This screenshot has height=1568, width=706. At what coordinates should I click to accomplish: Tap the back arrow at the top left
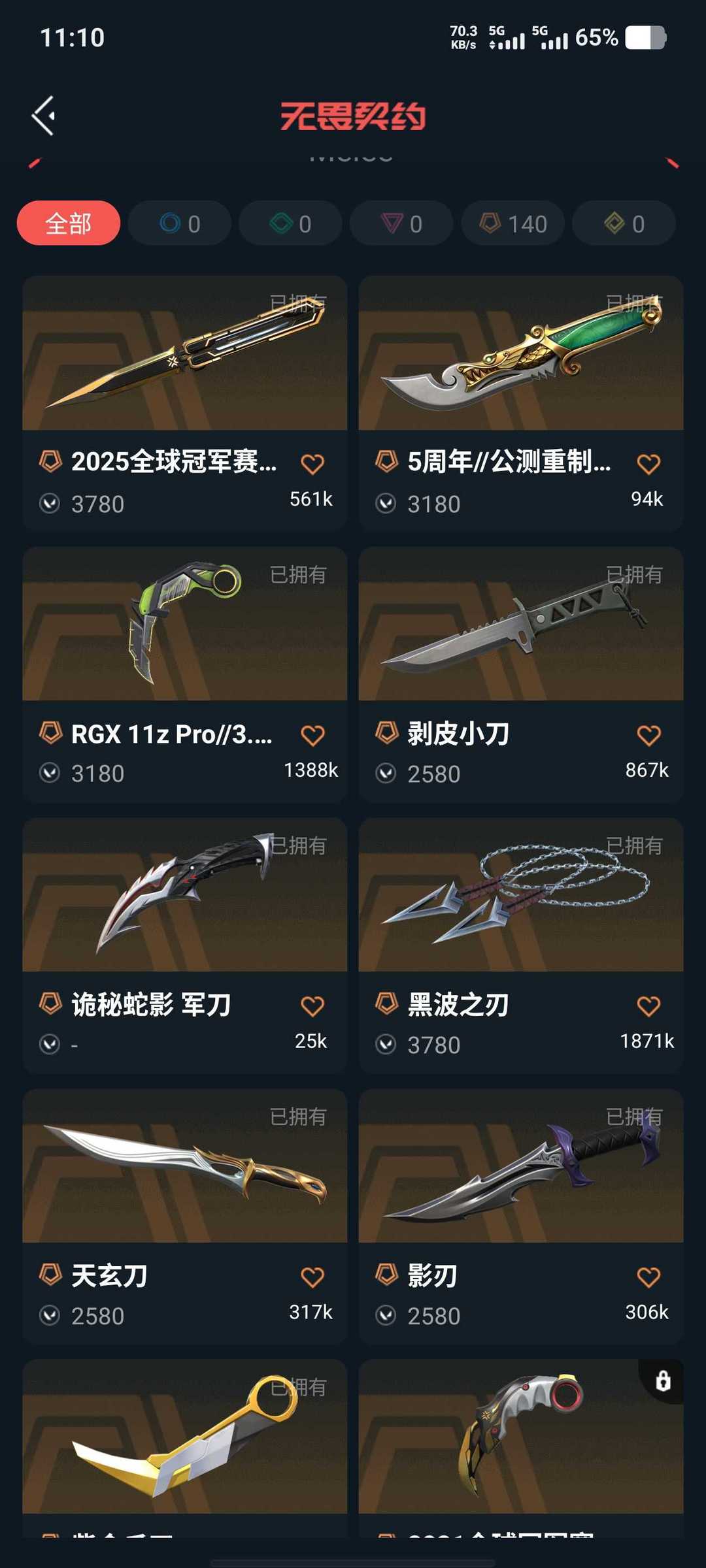point(43,114)
